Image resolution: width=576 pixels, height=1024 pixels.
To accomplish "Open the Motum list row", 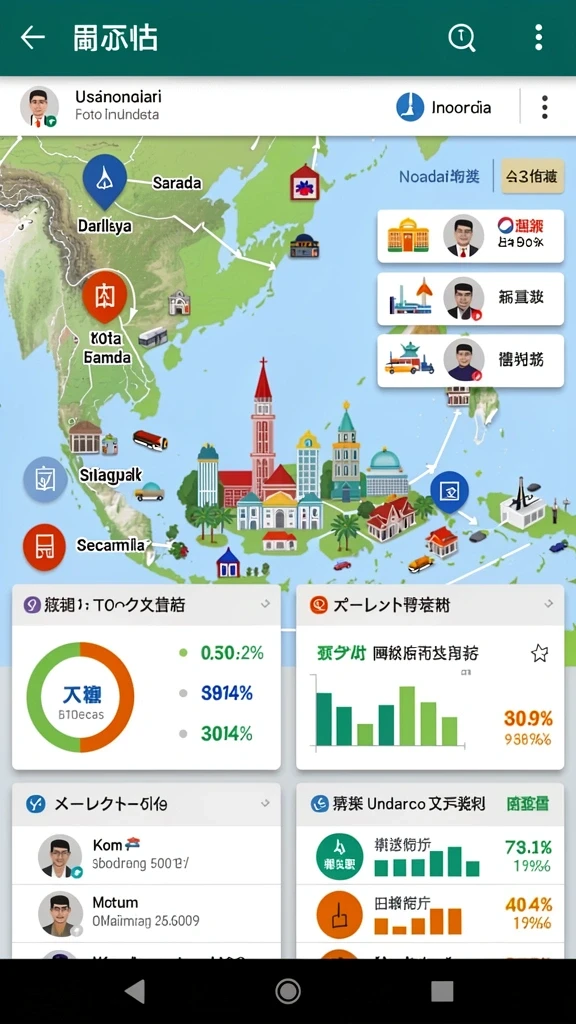I will click(146, 913).
